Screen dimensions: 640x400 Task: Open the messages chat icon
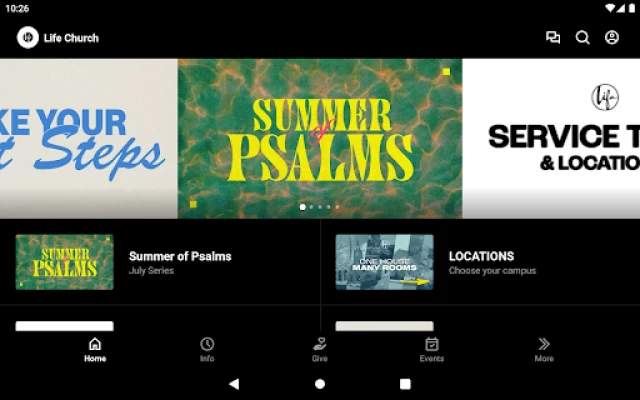point(553,38)
